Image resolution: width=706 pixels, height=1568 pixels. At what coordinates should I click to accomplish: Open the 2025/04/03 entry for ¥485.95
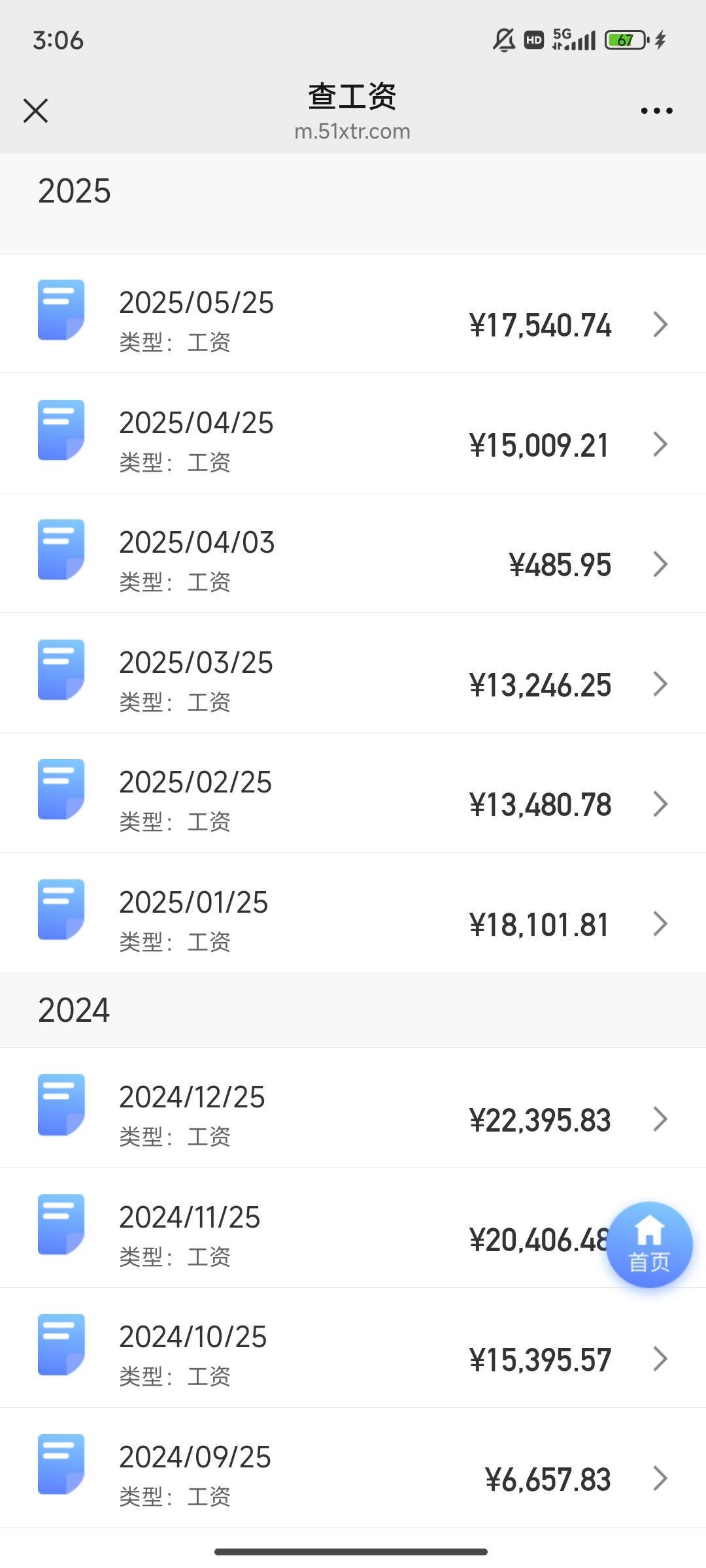(353, 553)
